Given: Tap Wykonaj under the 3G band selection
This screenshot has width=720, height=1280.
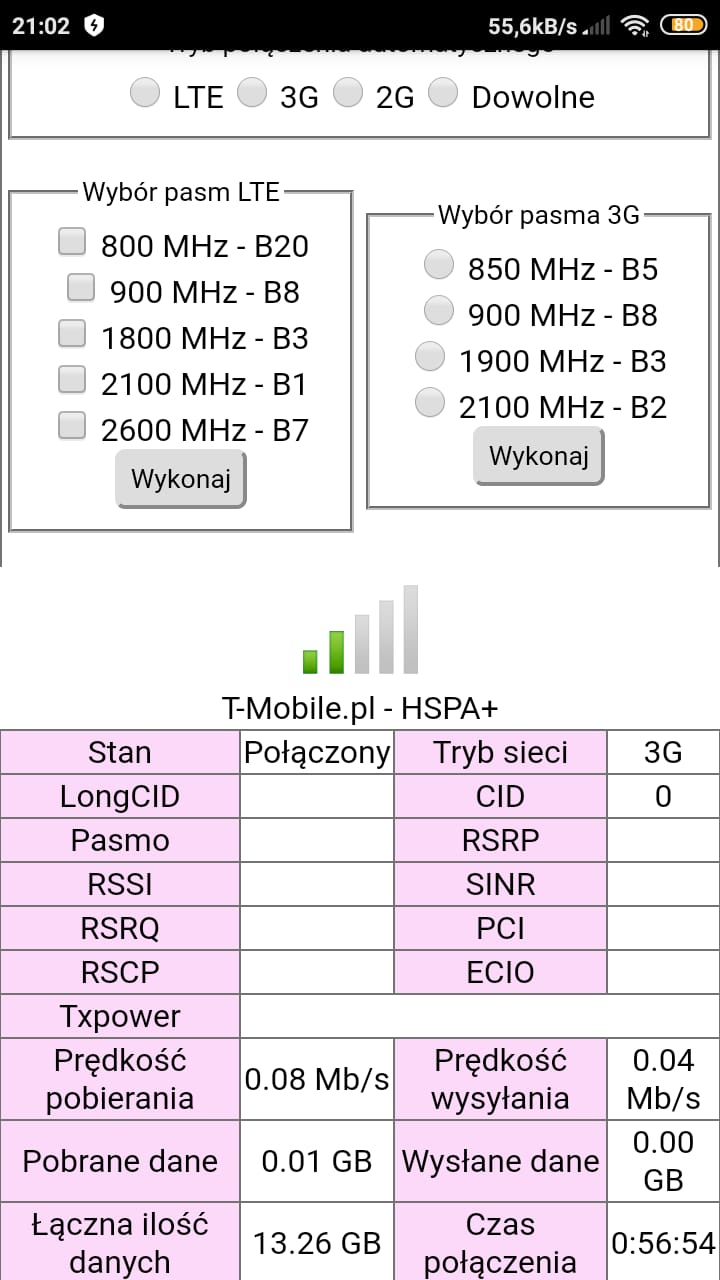Looking at the screenshot, I should pos(539,456).
